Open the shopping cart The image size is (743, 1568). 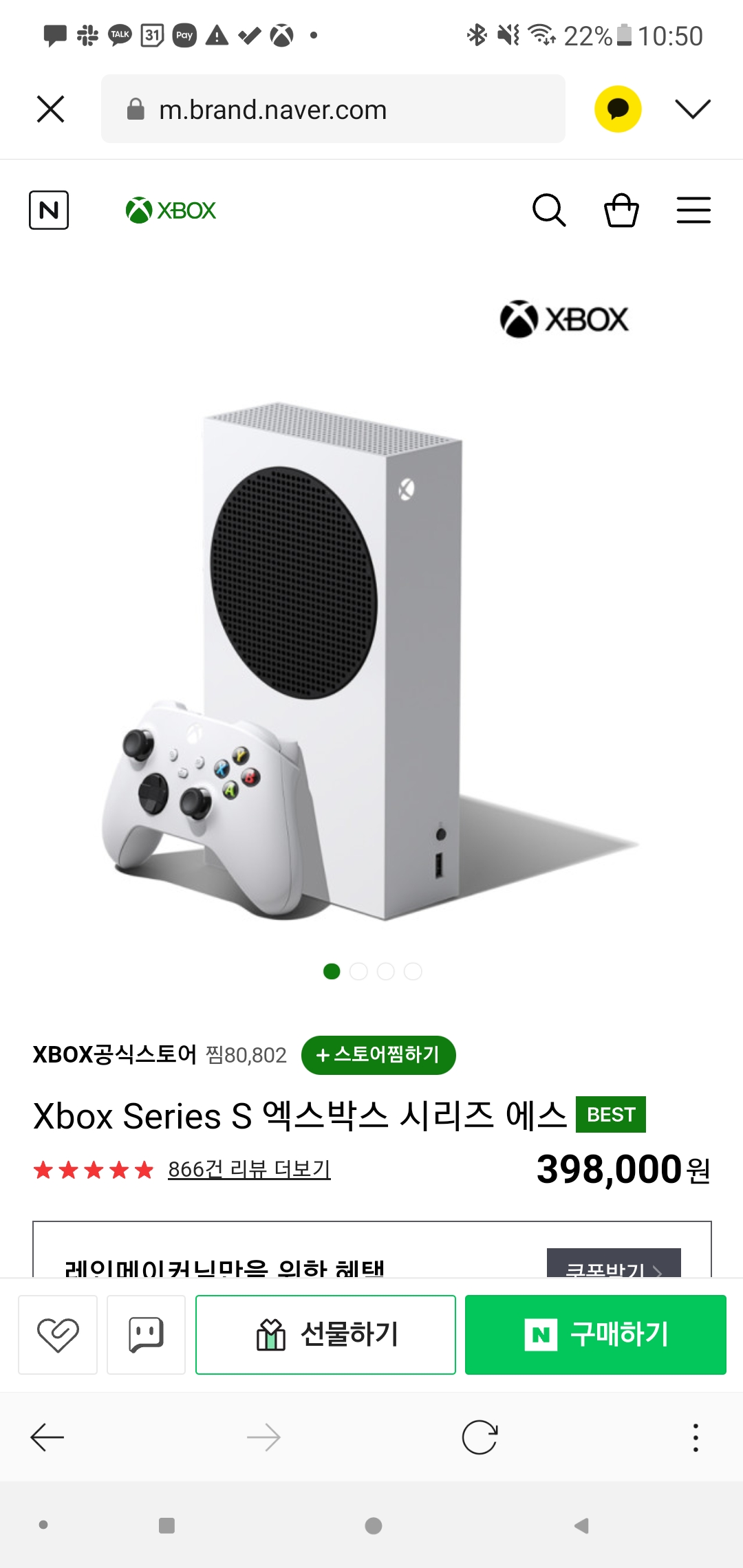tap(621, 210)
